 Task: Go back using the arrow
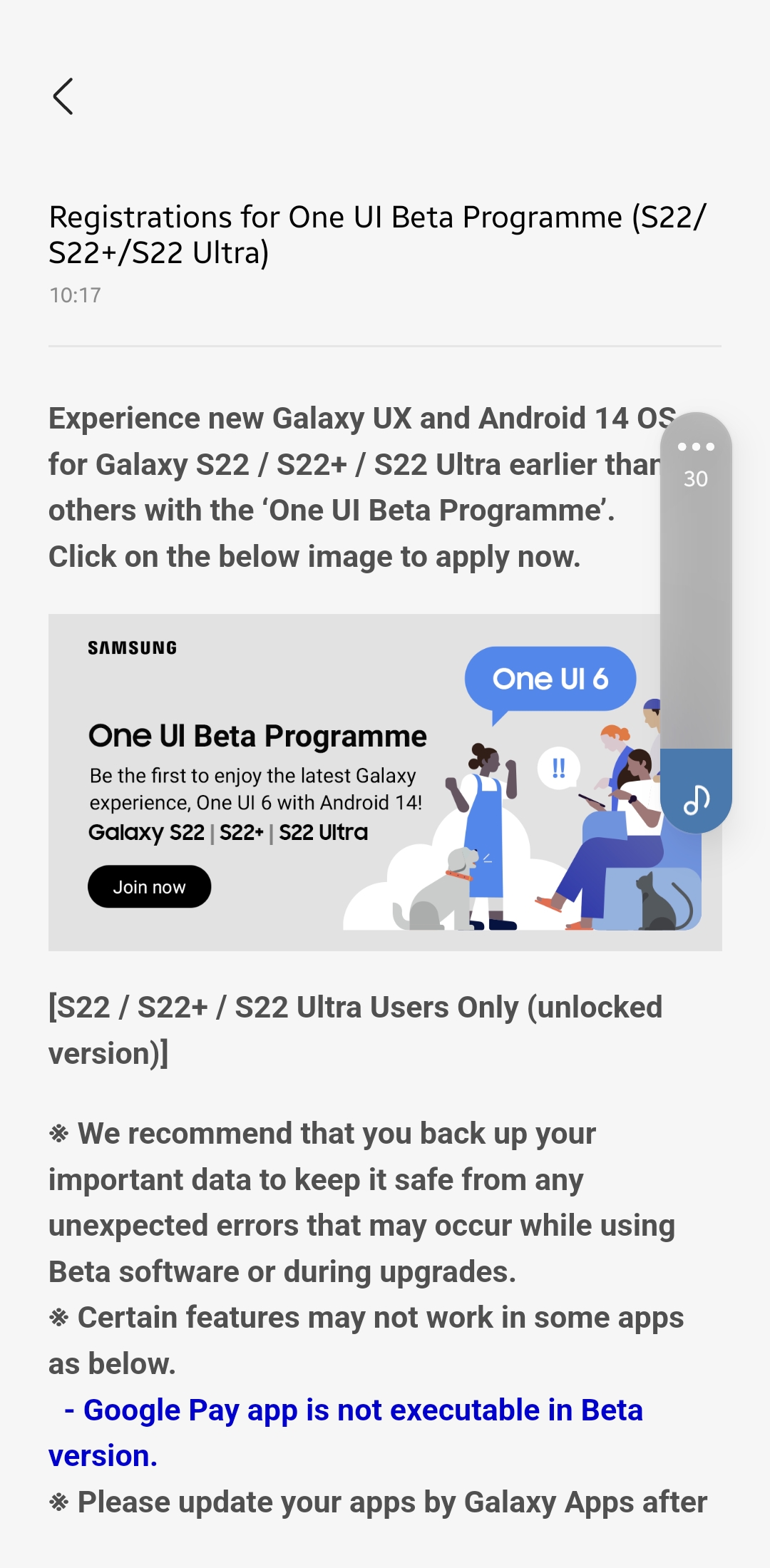pyautogui.click(x=63, y=96)
